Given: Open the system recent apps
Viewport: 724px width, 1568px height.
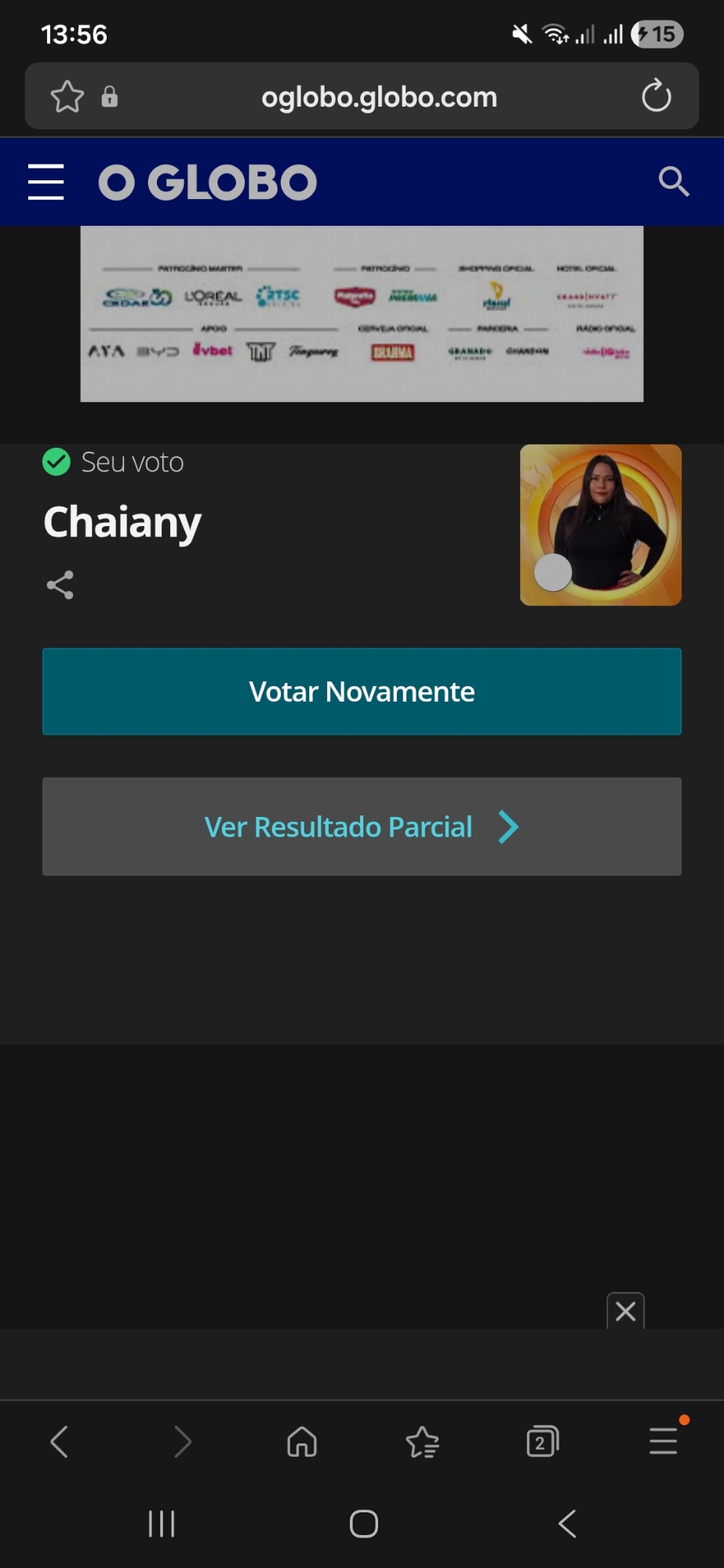Looking at the screenshot, I should click(162, 1524).
